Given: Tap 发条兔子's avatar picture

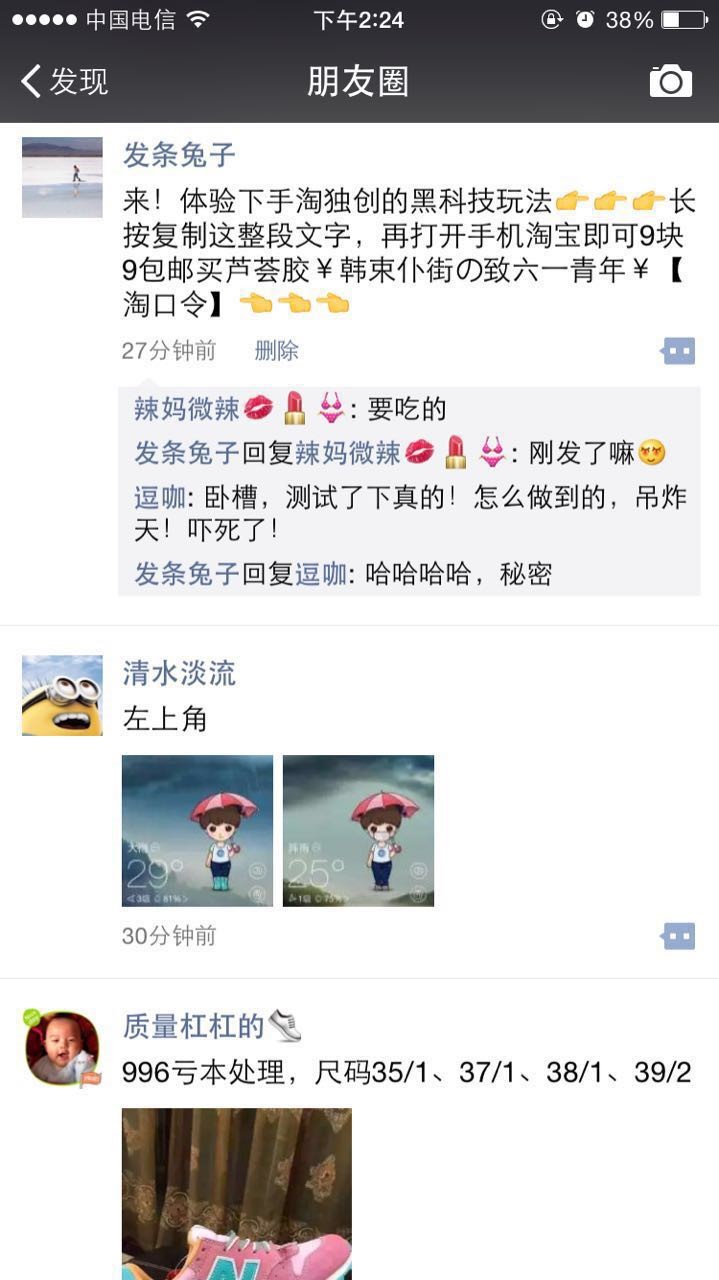Looking at the screenshot, I should coord(62,177).
